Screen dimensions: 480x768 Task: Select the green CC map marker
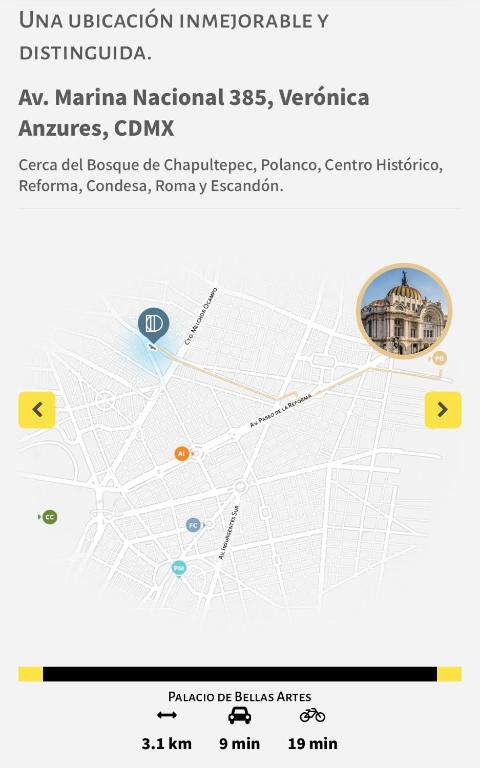coord(49,517)
